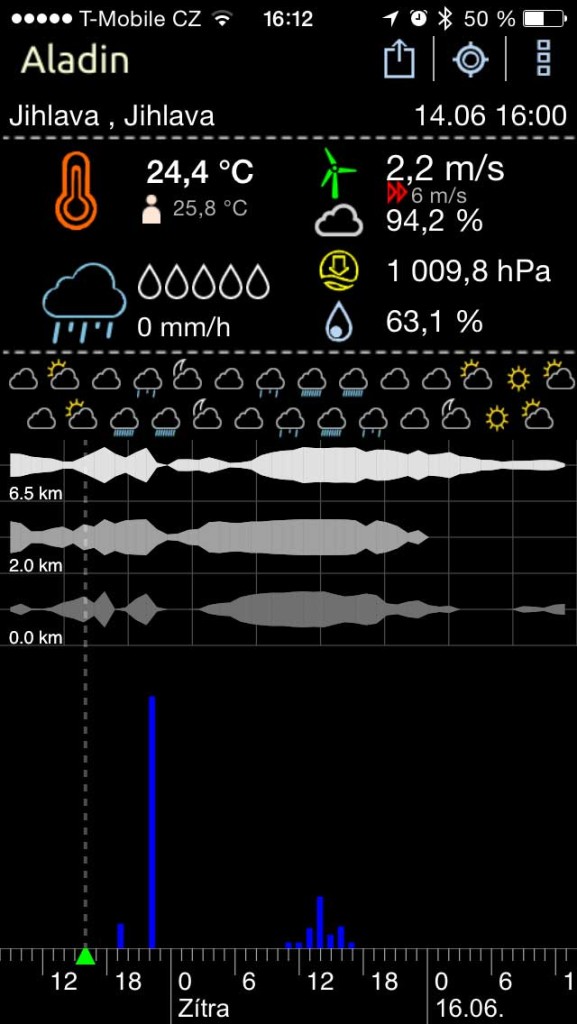Locate my current position
Image resolution: width=577 pixels, height=1024 pixels.
coord(470,59)
